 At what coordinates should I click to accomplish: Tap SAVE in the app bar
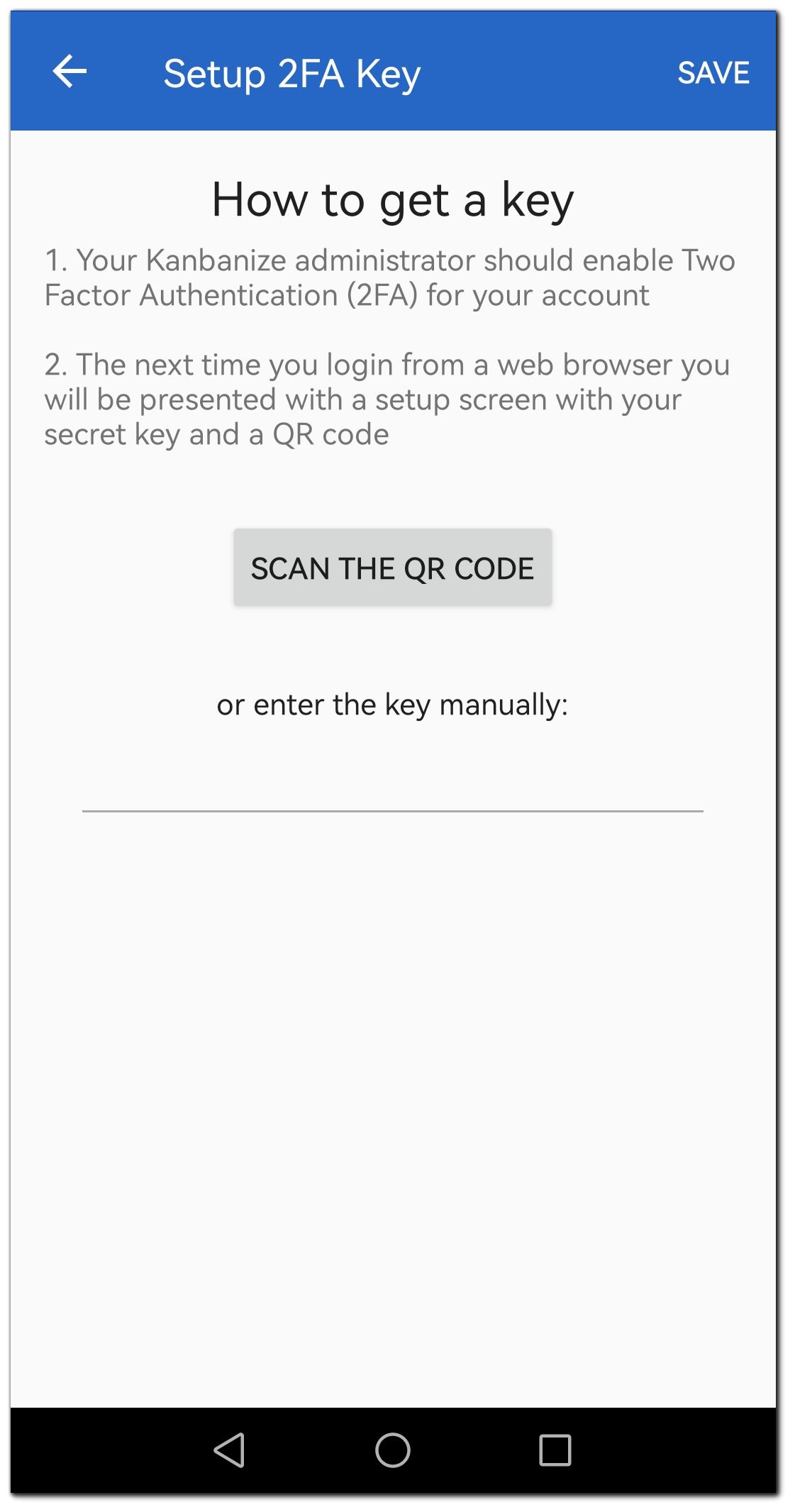(x=713, y=72)
